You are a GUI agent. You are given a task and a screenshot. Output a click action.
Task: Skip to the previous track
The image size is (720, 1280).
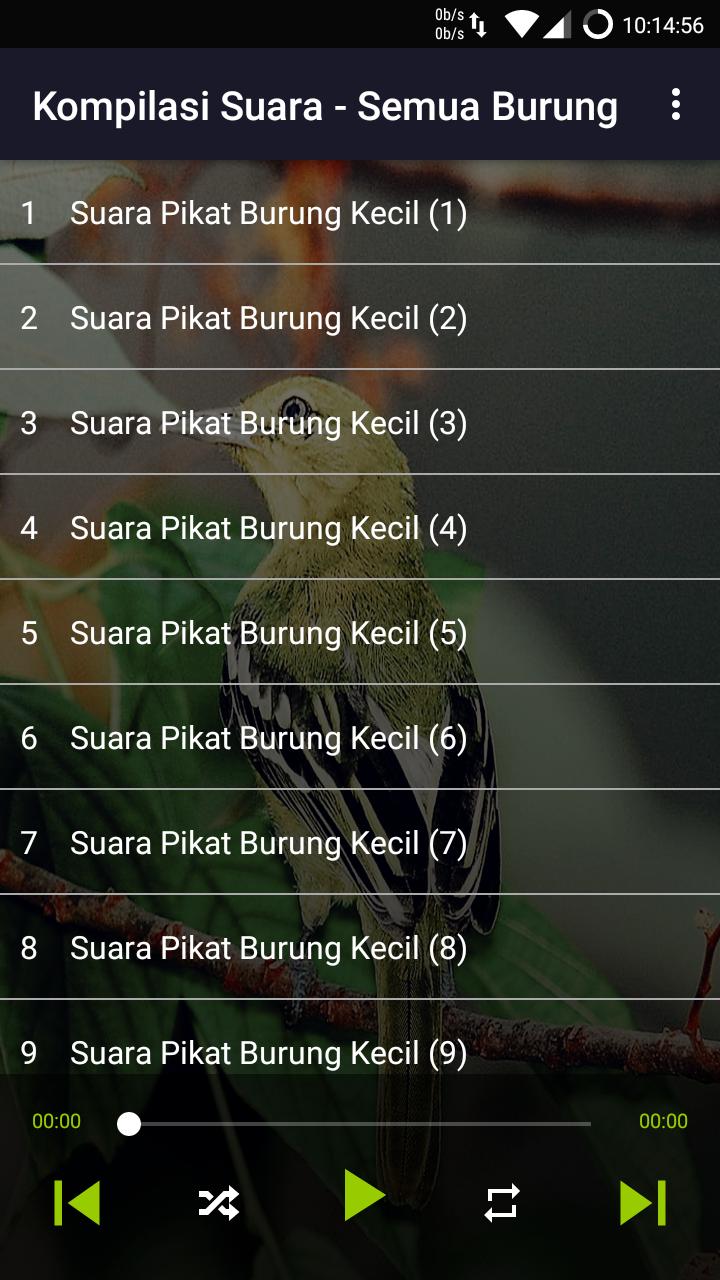(x=77, y=1202)
